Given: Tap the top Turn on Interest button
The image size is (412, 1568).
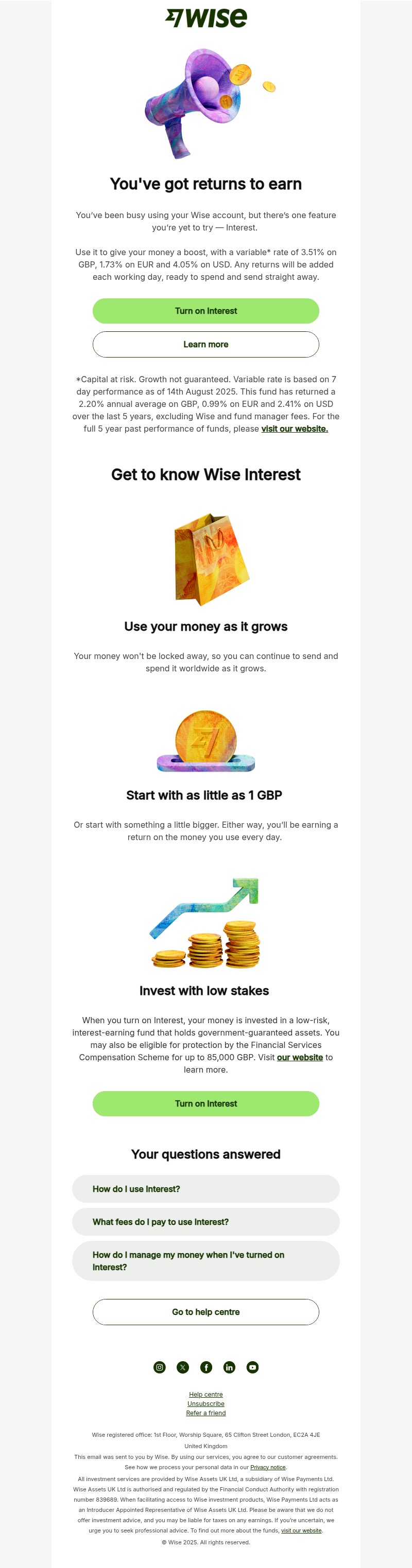Looking at the screenshot, I should pyautogui.click(x=205, y=310).
